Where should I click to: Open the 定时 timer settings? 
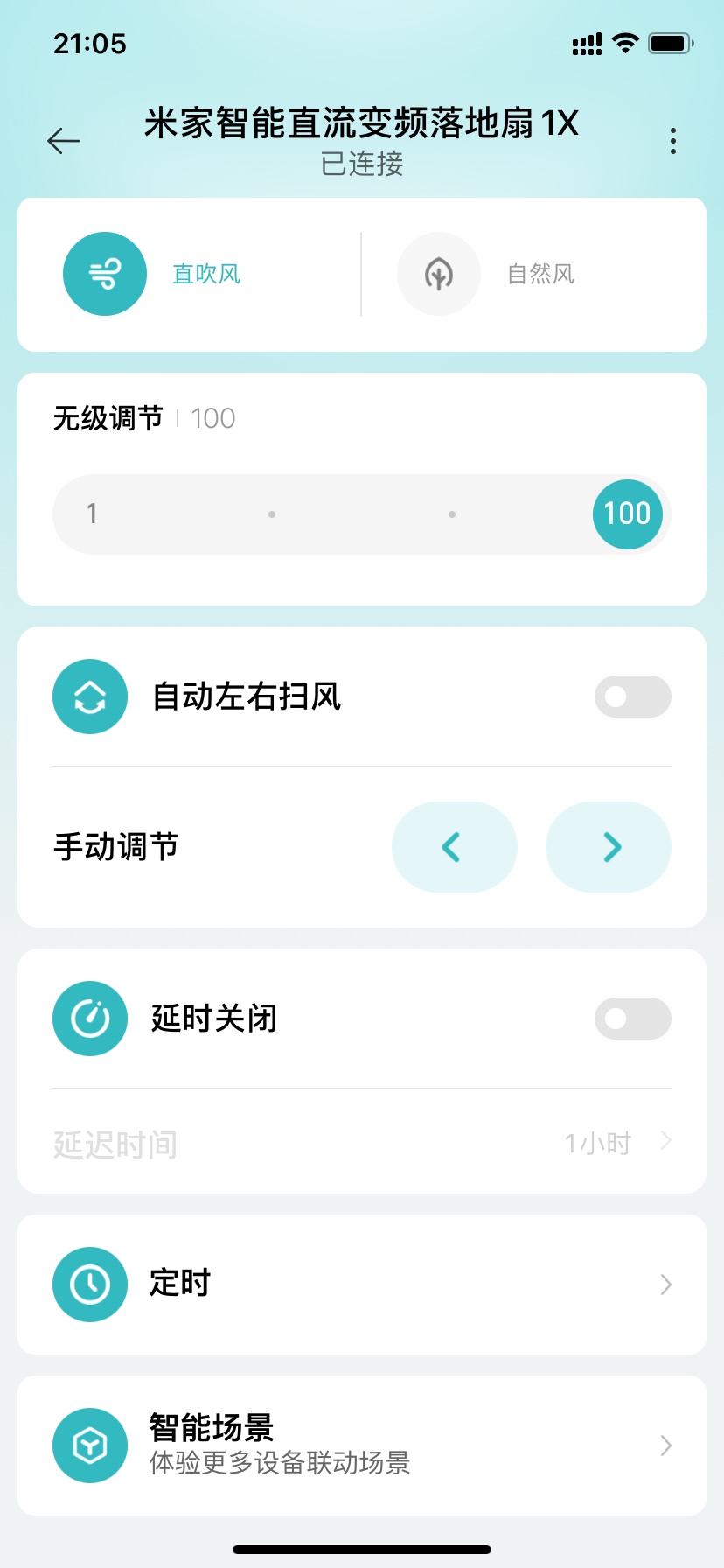[362, 1284]
